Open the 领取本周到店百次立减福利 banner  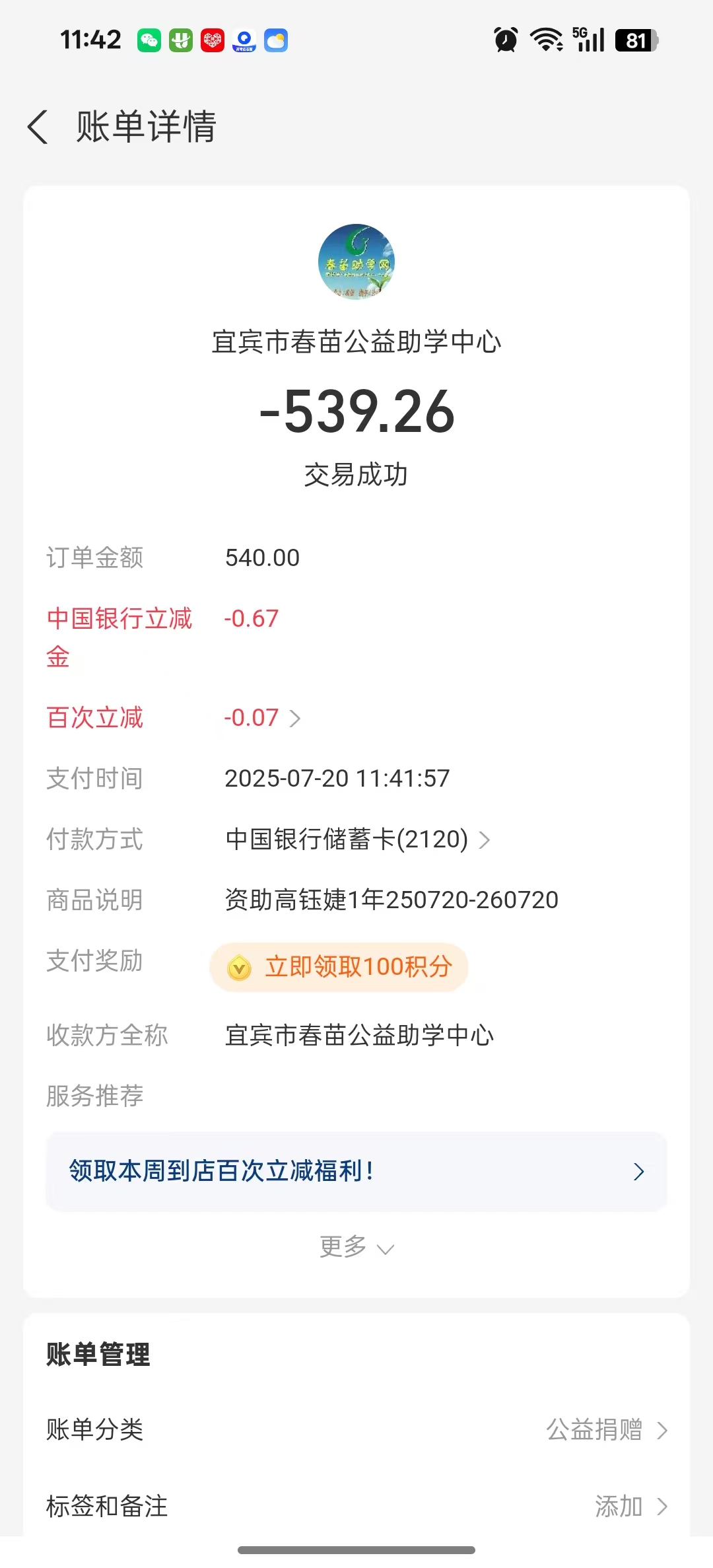[356, 1172]
